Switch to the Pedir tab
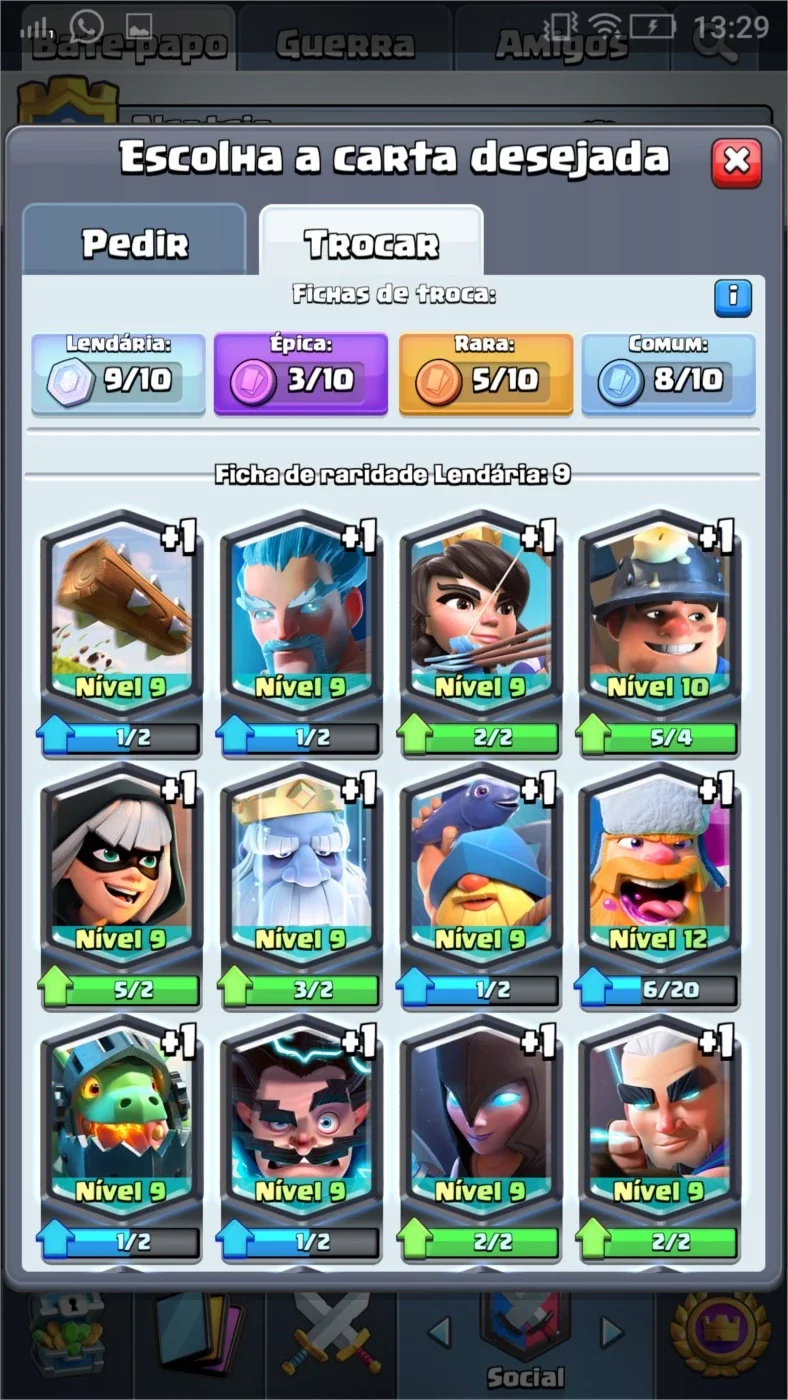The image size is (788, 1400). [134, 241]
